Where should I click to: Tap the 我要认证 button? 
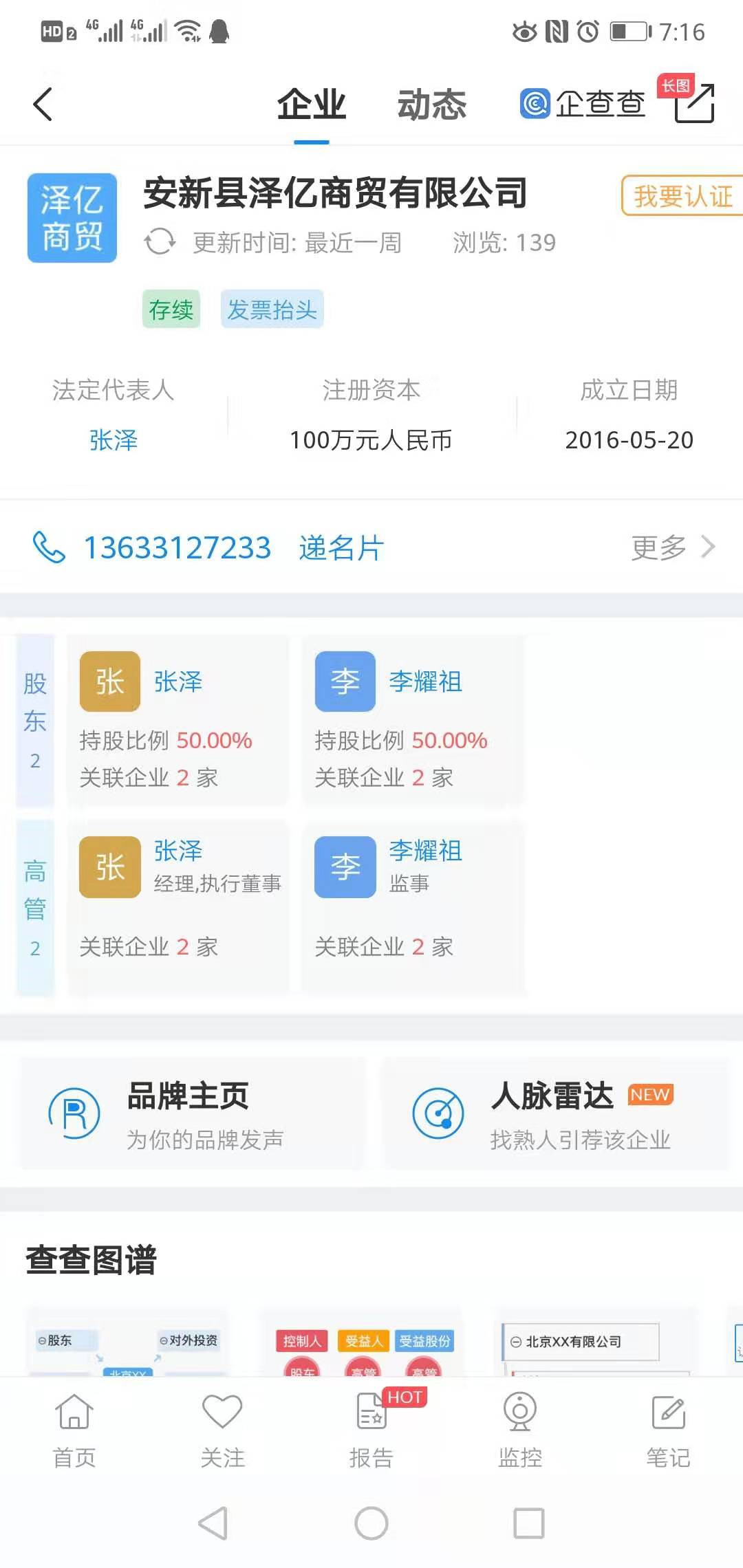click(682, 196)
